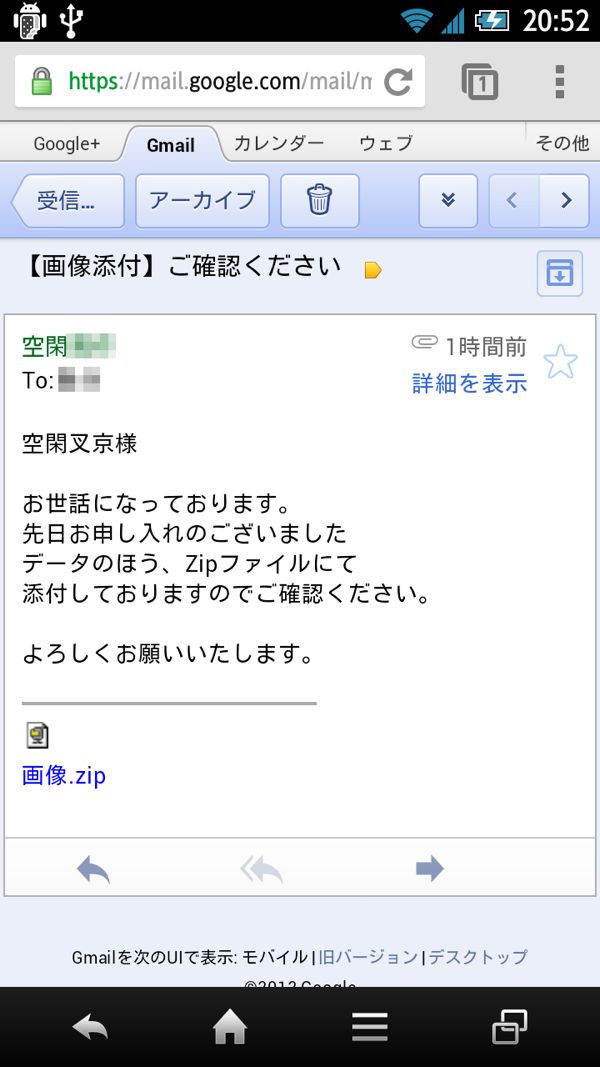Star this message
The image size is (600, 1067).
coord(561,362)
